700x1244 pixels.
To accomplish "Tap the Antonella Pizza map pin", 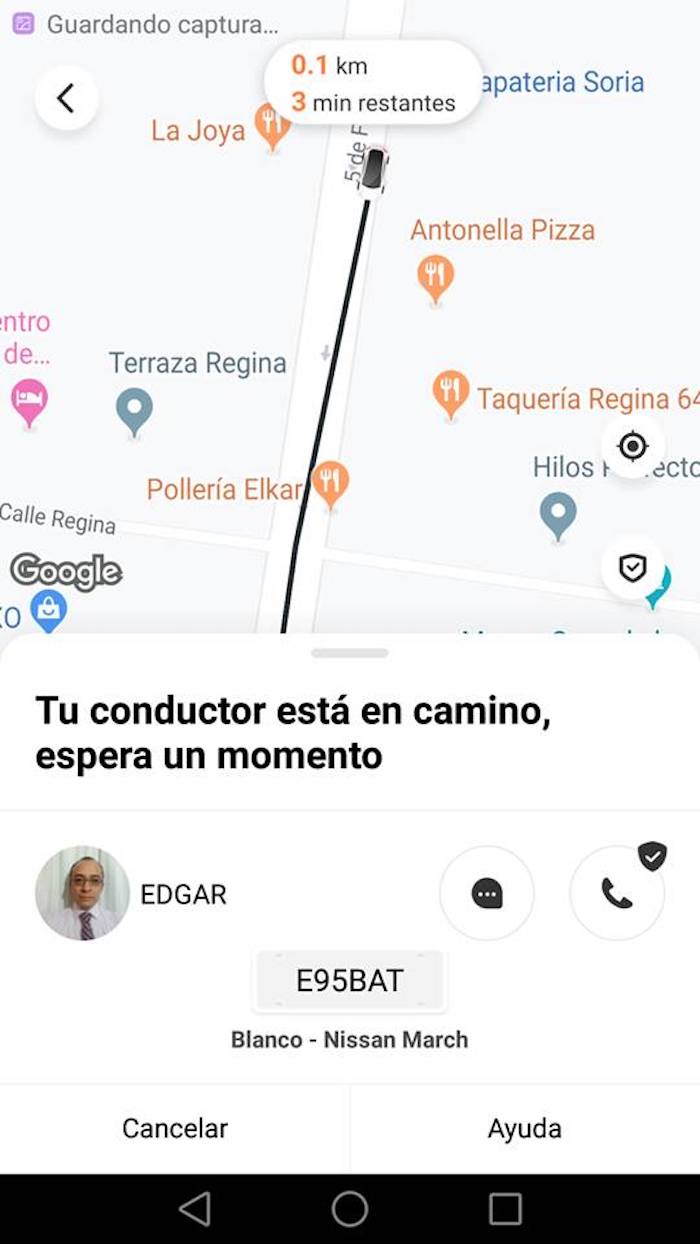I will [435, 277].
